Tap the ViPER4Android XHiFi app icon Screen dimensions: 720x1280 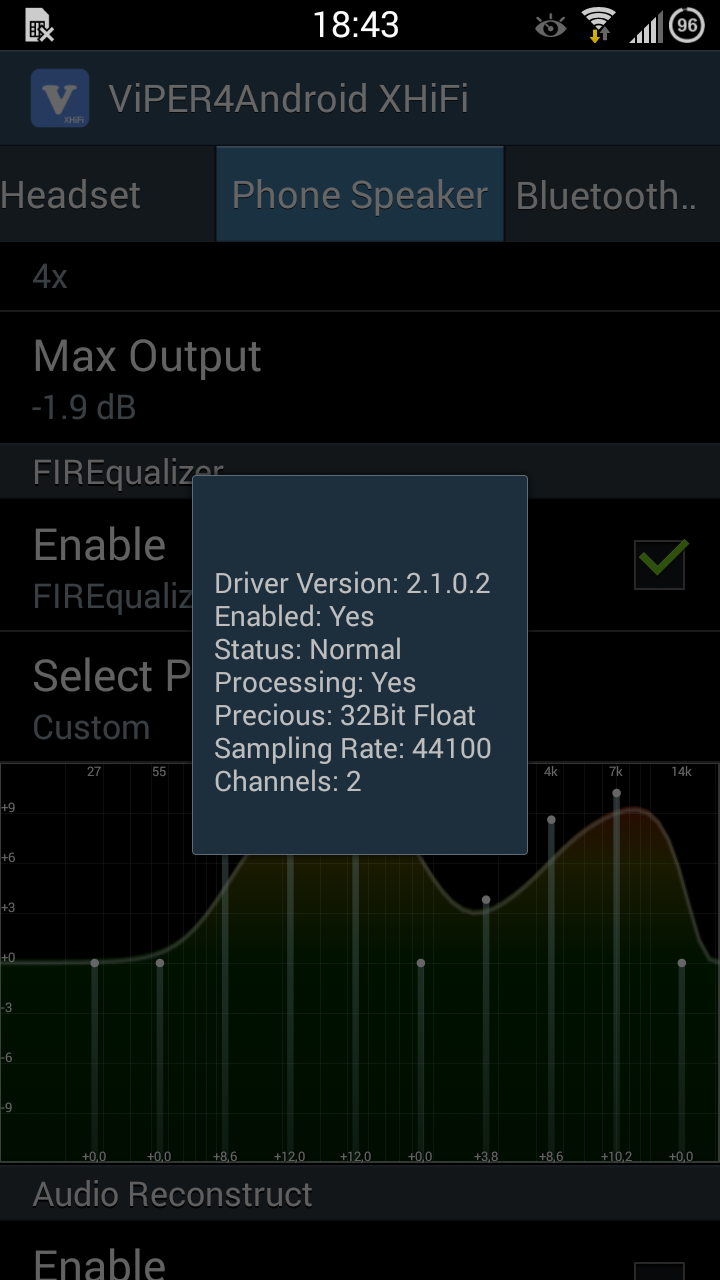tap(60, 98)
